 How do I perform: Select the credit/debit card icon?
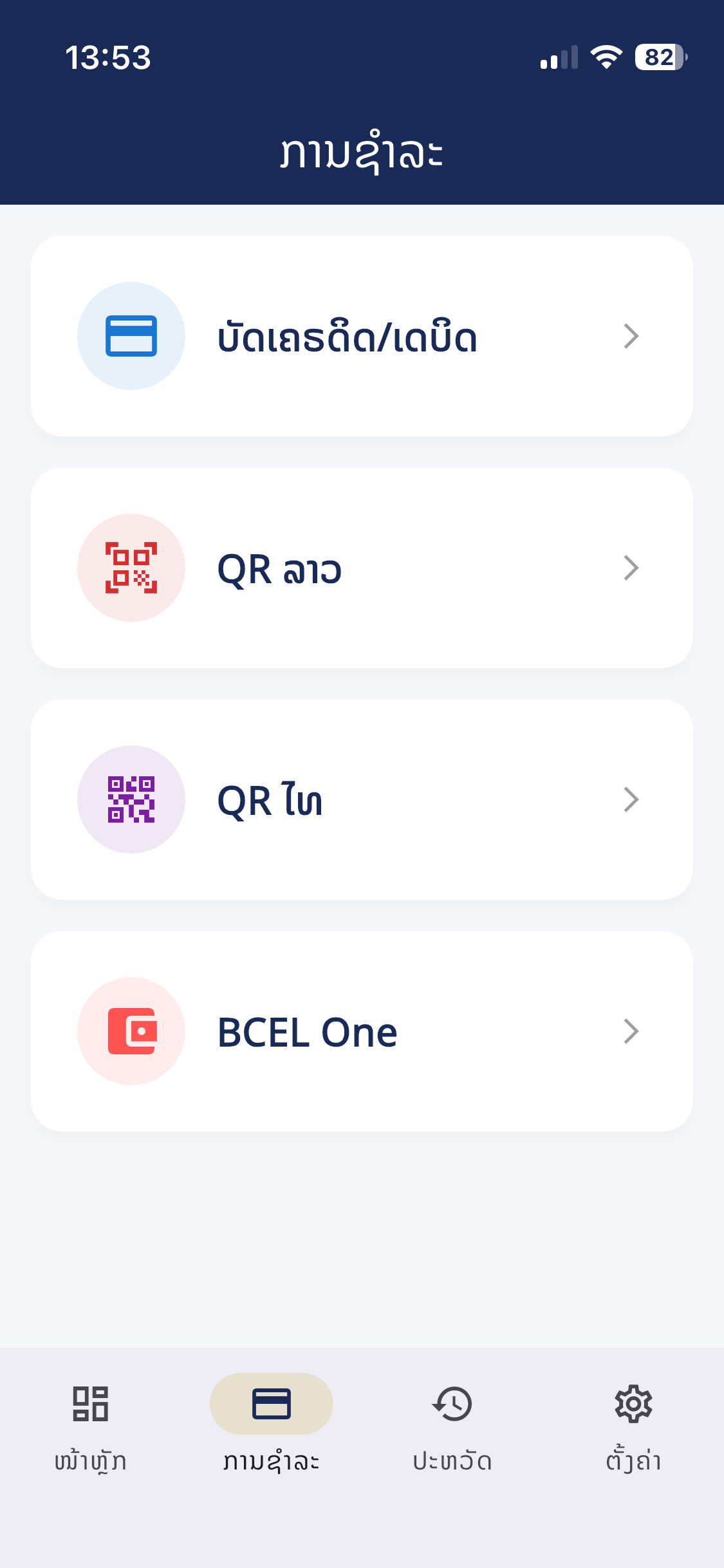coord(131,335)
